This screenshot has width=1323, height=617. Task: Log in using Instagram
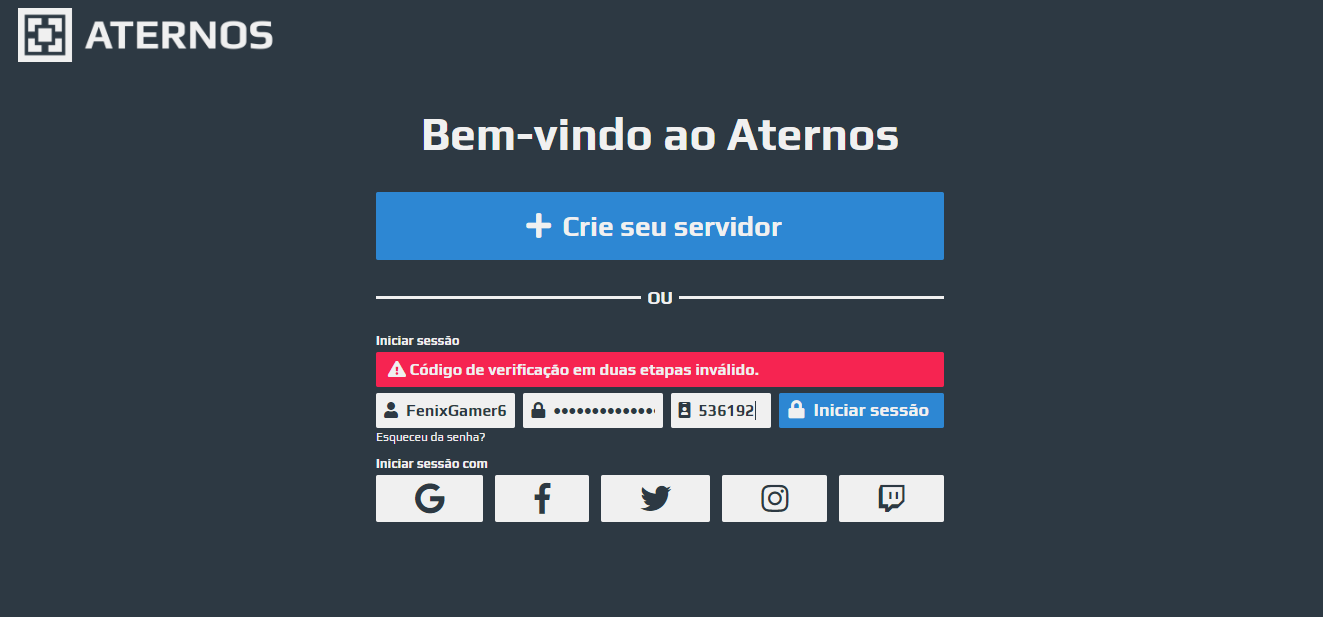point(774,498)
